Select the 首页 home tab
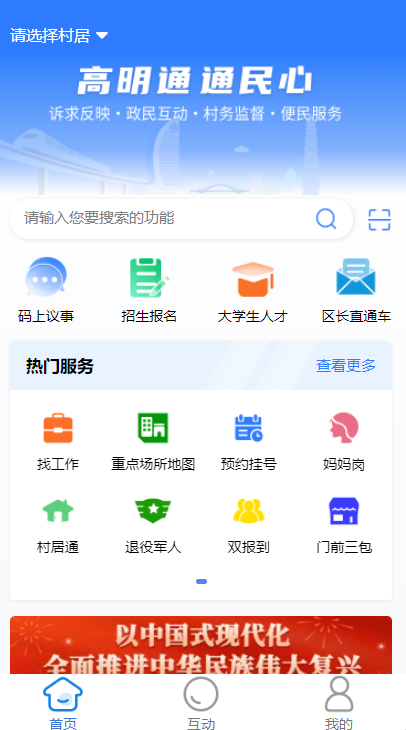Viewport: 406px width, 730px height. (63, 703)
